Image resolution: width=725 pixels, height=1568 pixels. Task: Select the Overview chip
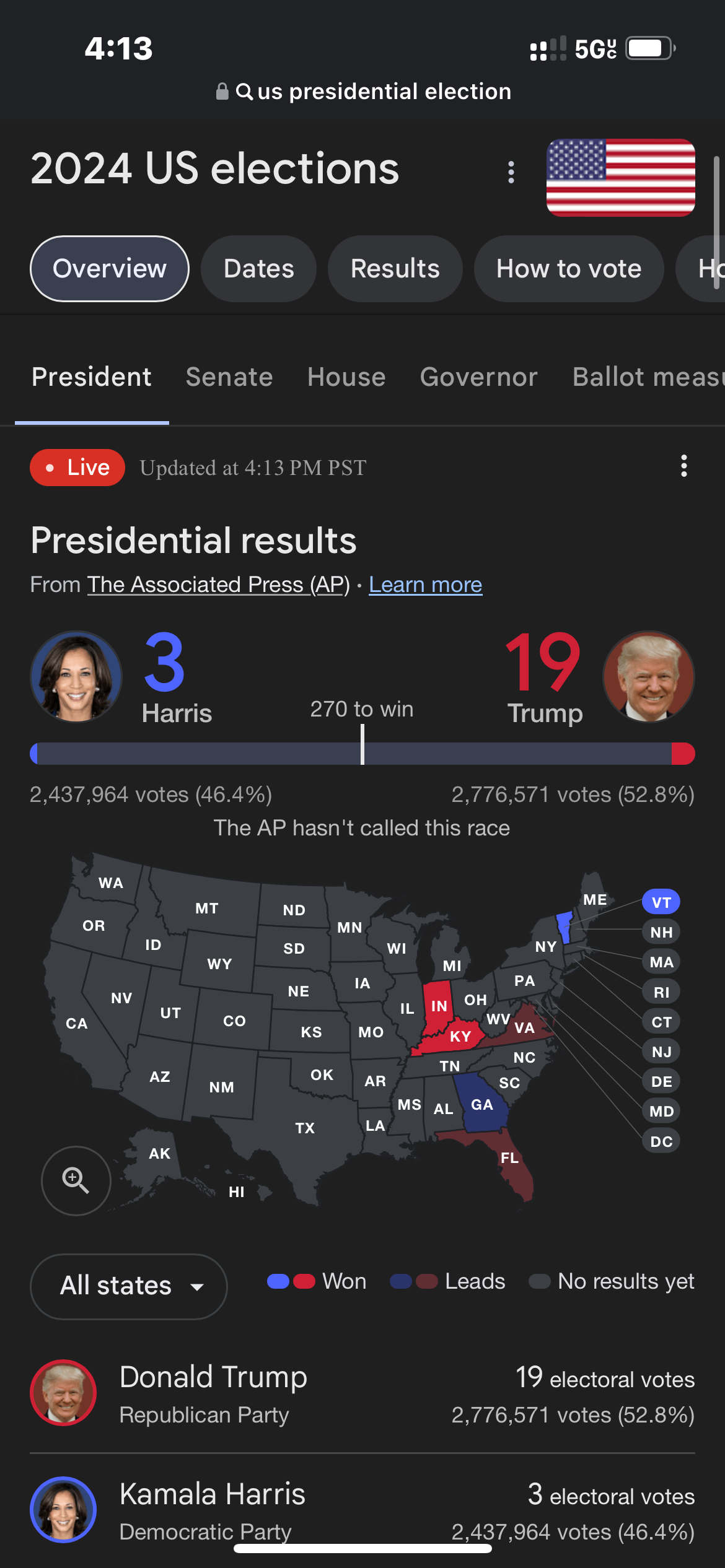coord(110,269)
